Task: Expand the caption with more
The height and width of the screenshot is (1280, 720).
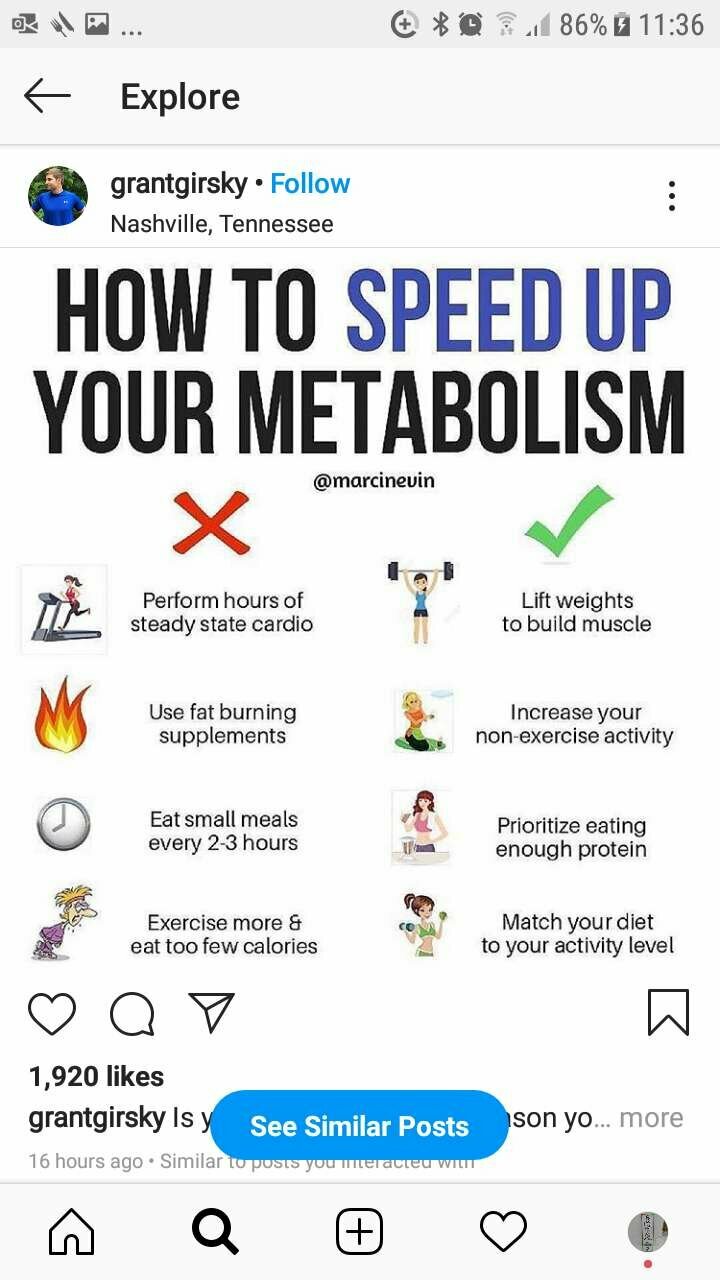Action: [x=651, y=1118]
